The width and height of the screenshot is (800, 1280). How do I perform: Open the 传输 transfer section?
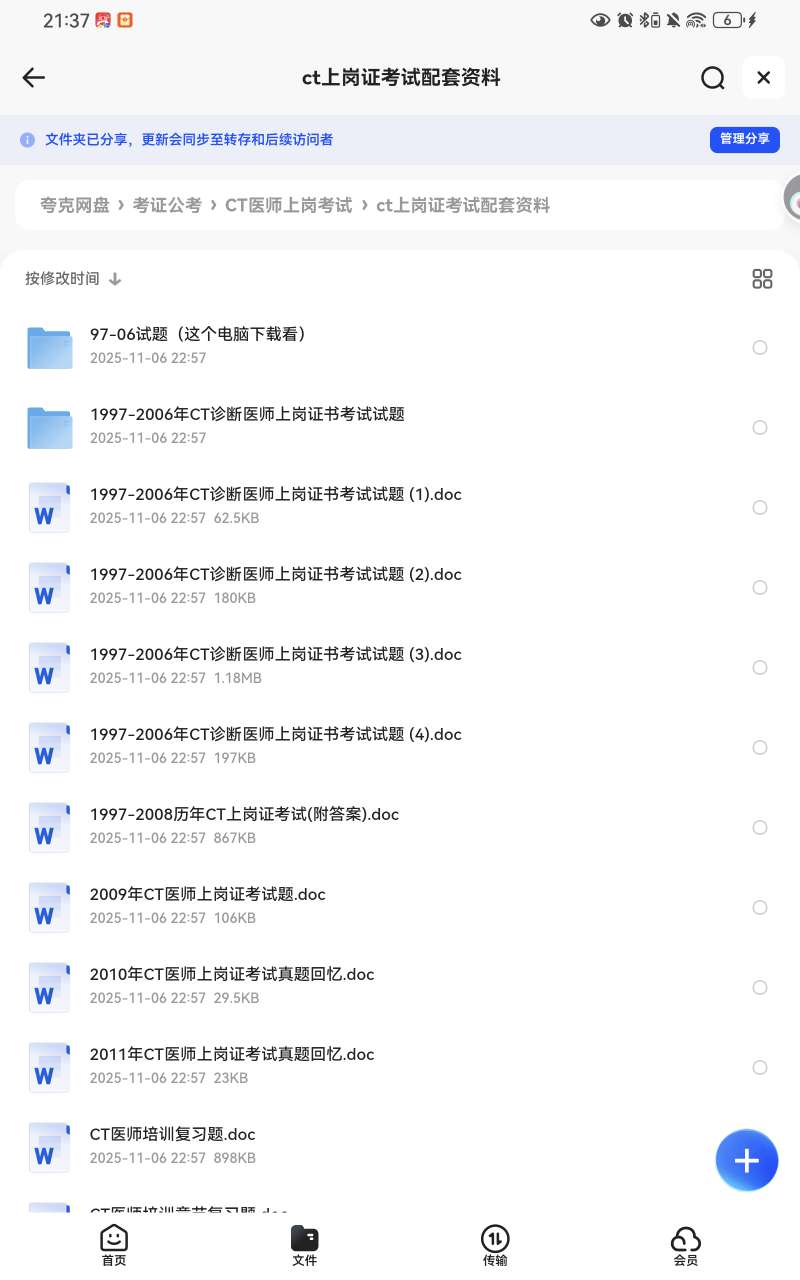point(495,1245)
